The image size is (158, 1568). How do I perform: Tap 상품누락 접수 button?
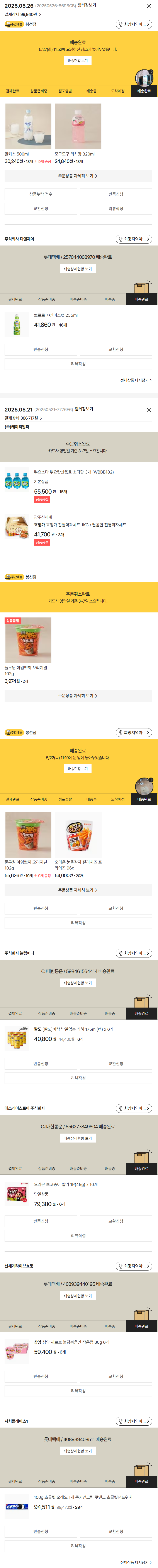[x=41, y=194]
